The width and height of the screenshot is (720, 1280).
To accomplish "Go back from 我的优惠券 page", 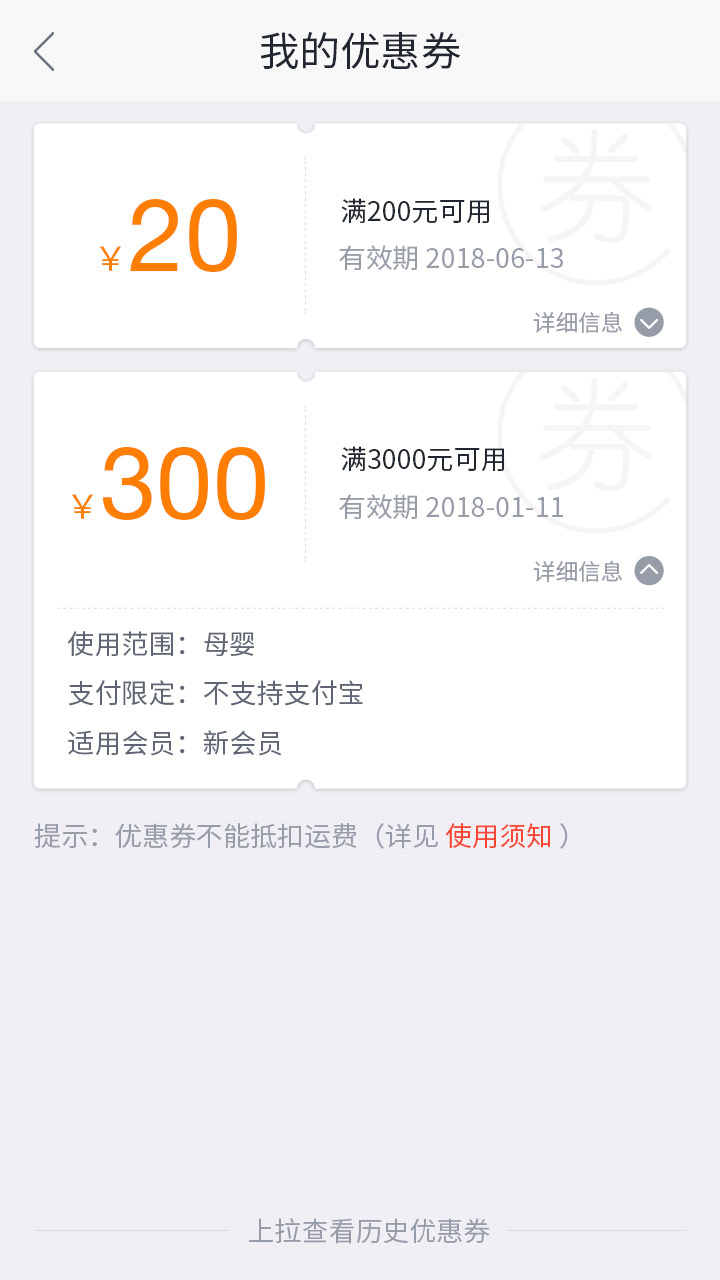I will point(44,51).
